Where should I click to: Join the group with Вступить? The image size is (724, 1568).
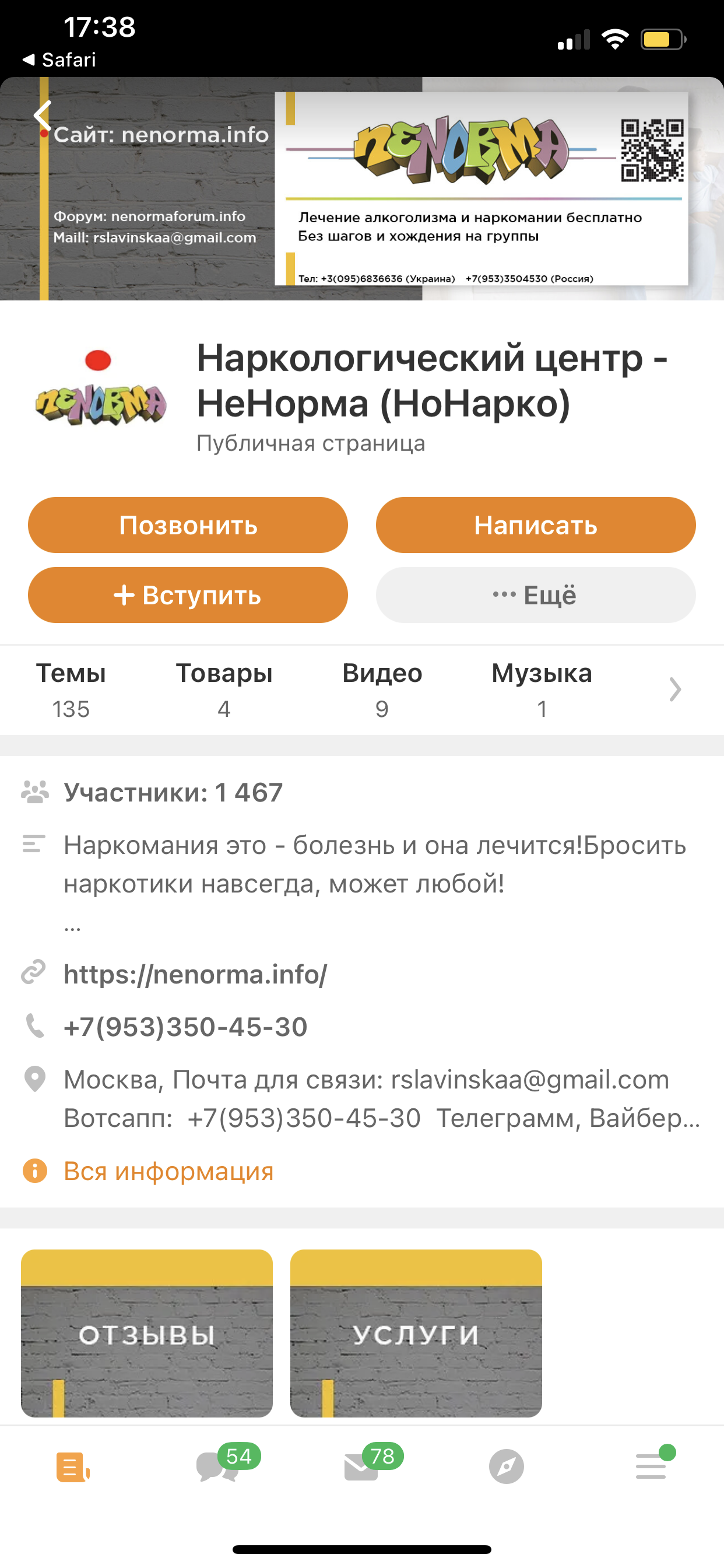pyautogui.click(x=188, y=594)
